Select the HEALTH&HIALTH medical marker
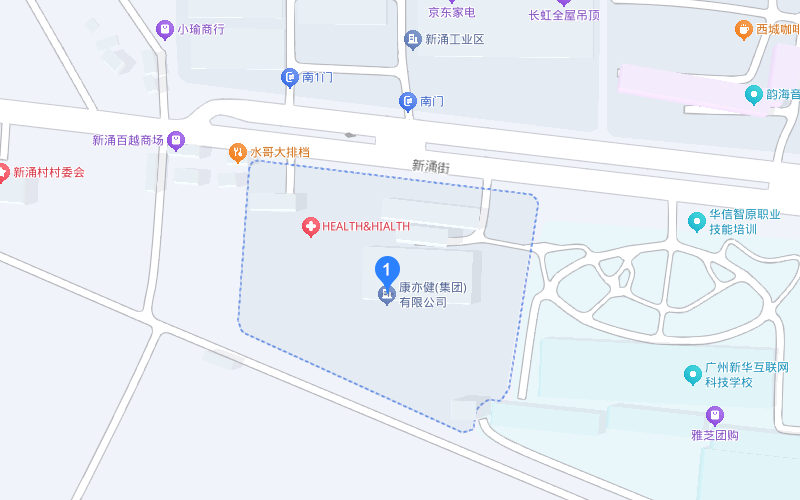The image size is (800, 500). coord(311,227)
